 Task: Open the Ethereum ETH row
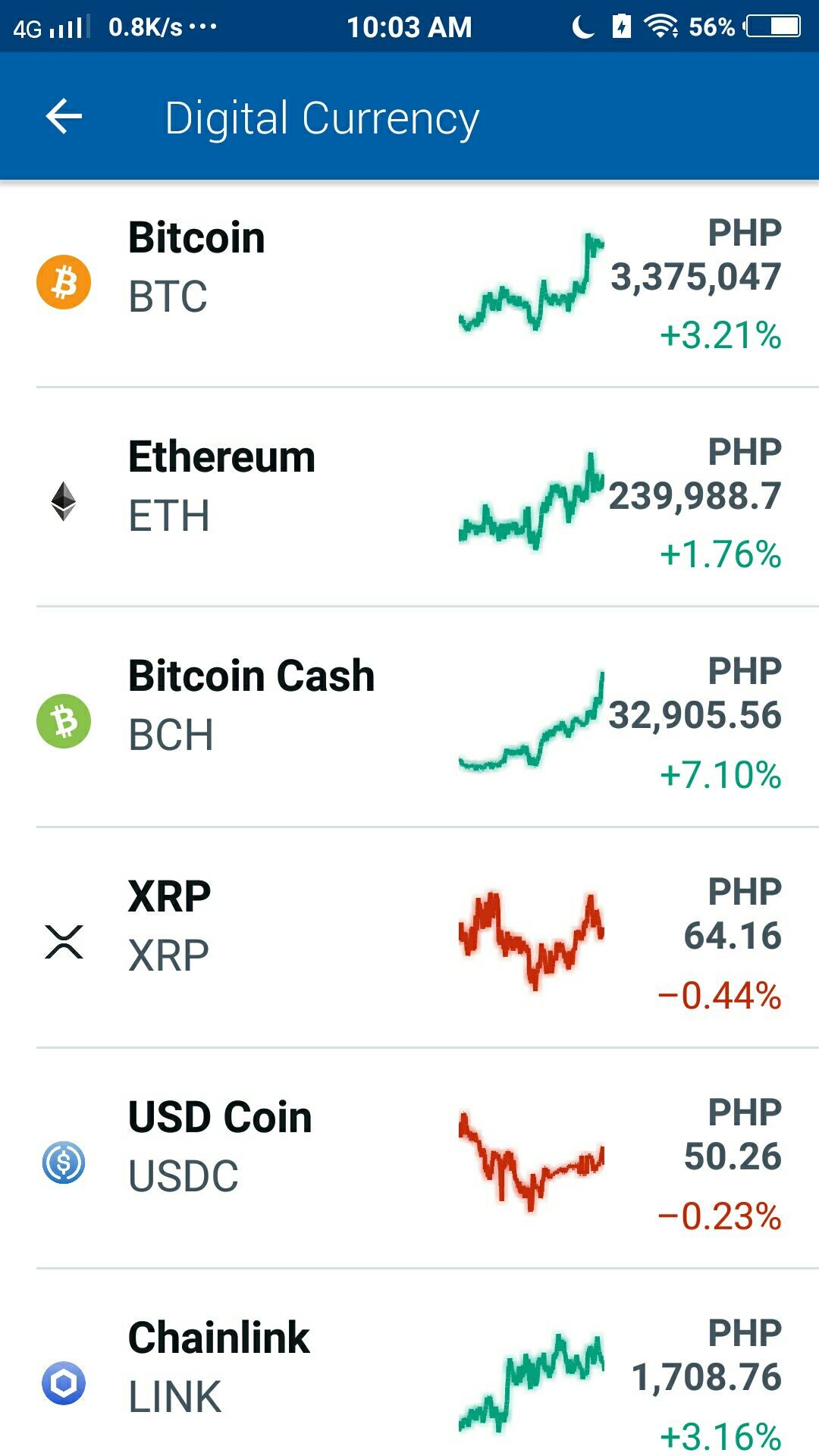[x=409, y=497]
